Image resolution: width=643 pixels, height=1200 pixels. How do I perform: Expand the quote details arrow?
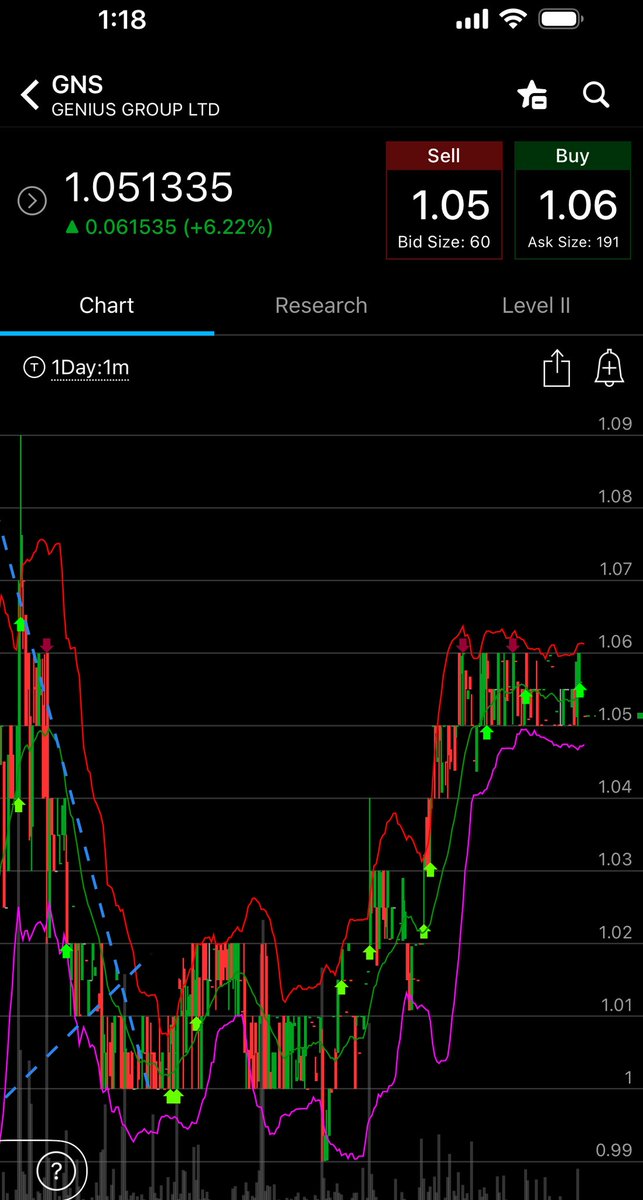click(x=32, y=201)
